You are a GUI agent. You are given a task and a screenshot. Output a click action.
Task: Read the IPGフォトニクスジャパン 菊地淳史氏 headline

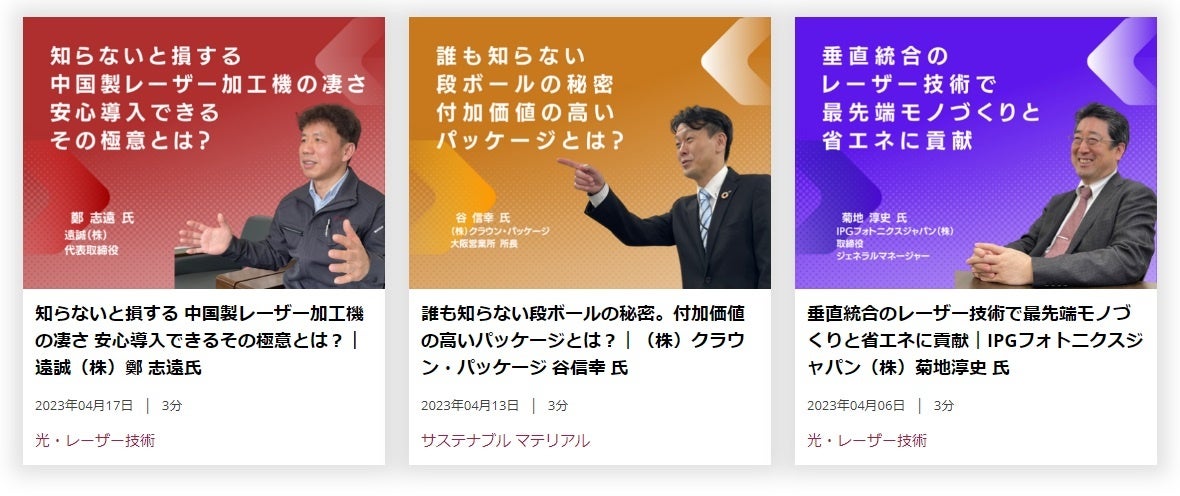coord(974,340)
